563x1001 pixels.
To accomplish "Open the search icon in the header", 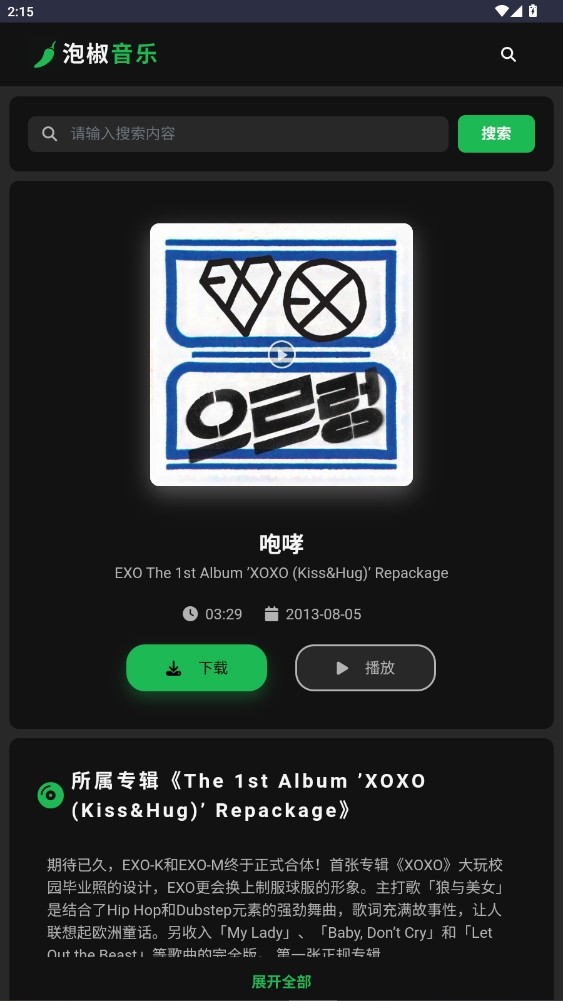I will [x=508, y=54].
